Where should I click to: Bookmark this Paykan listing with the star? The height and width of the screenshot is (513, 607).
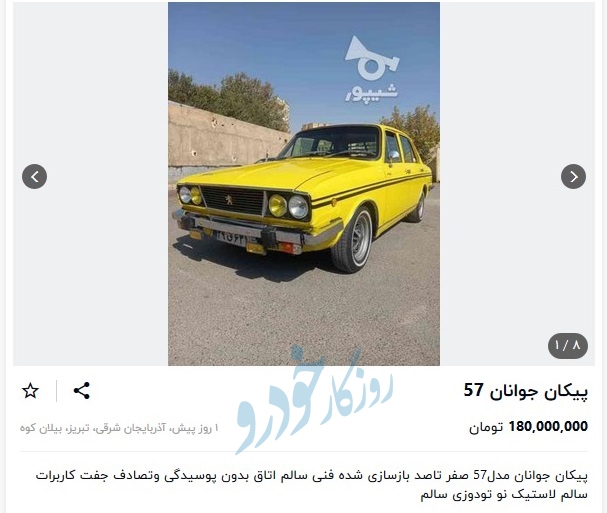[x=30, y=390]
